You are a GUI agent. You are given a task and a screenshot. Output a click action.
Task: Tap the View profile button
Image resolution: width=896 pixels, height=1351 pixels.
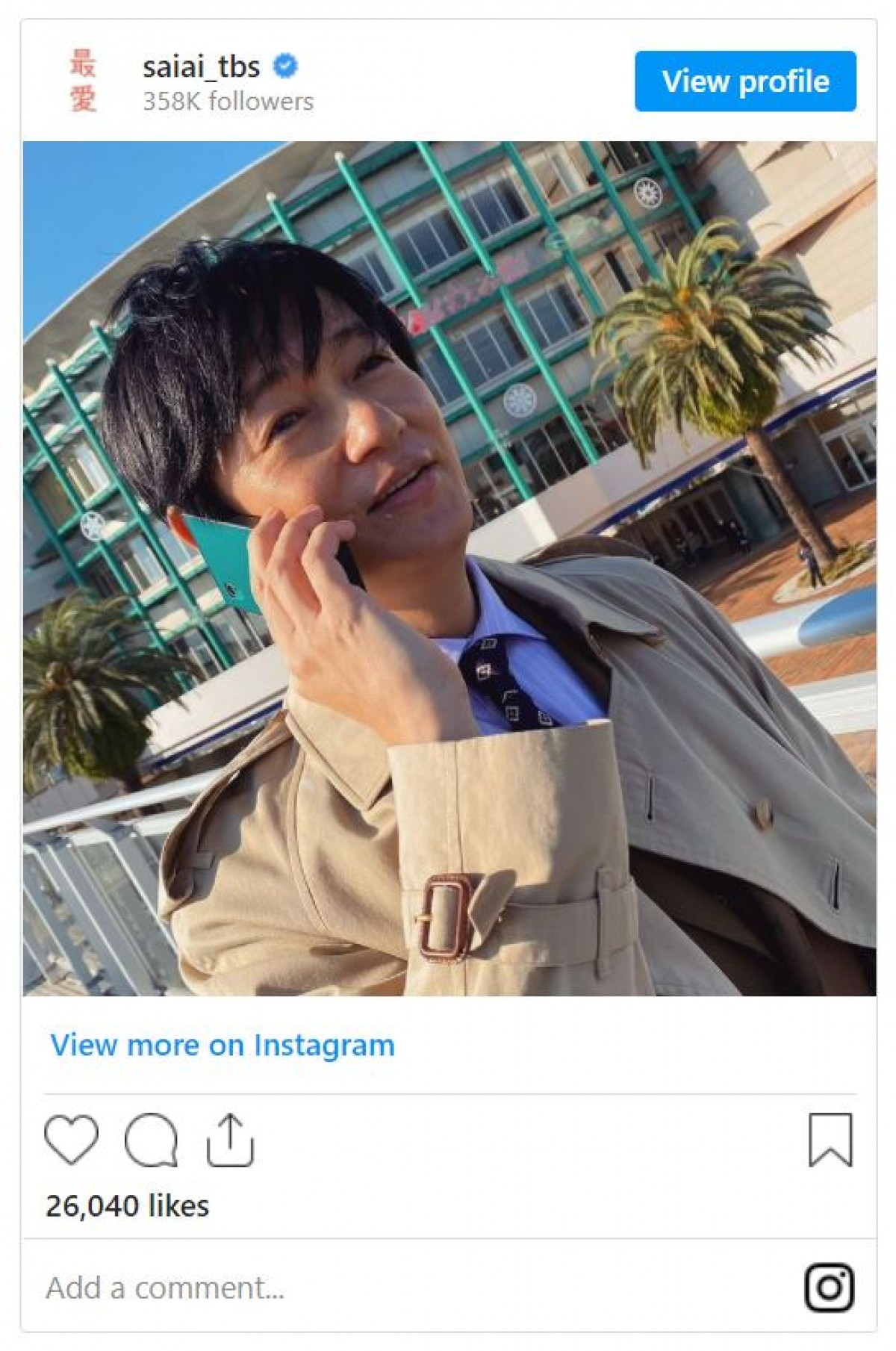click(x=744, y=81)
